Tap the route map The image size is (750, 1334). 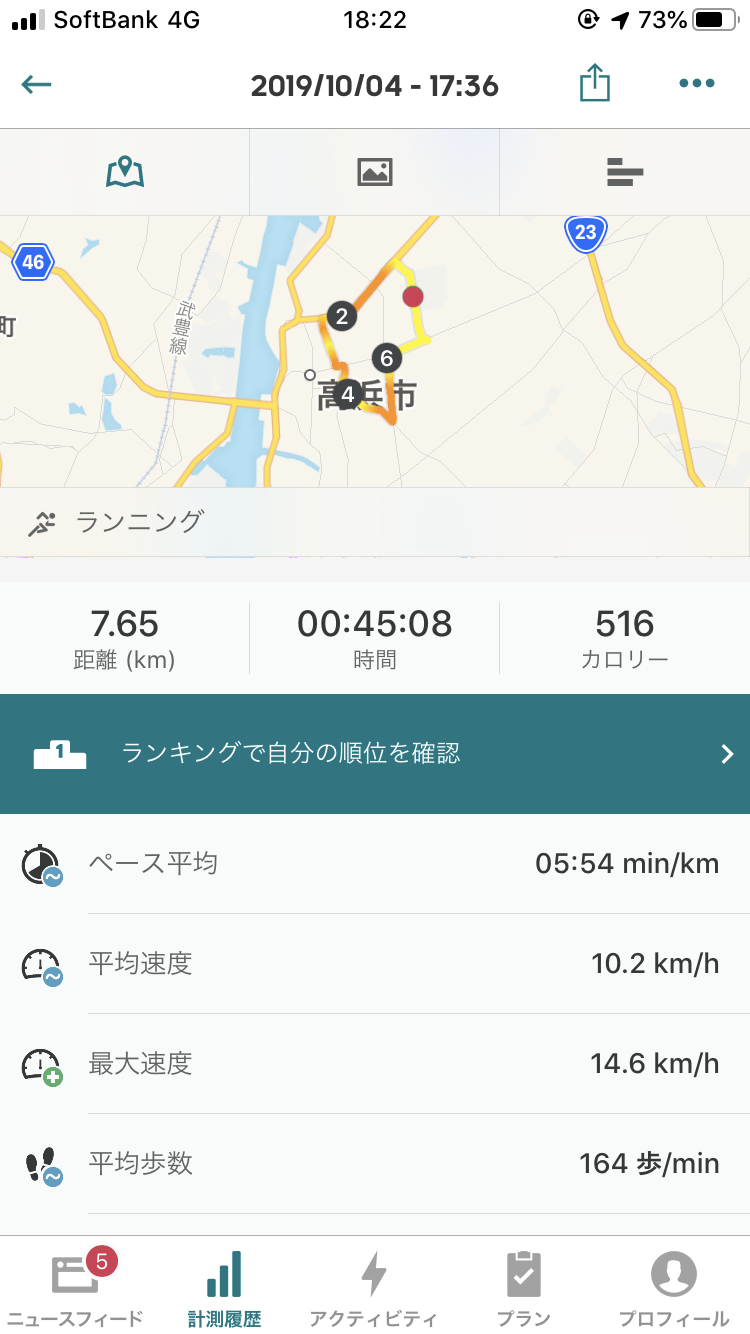pos(375,351)
